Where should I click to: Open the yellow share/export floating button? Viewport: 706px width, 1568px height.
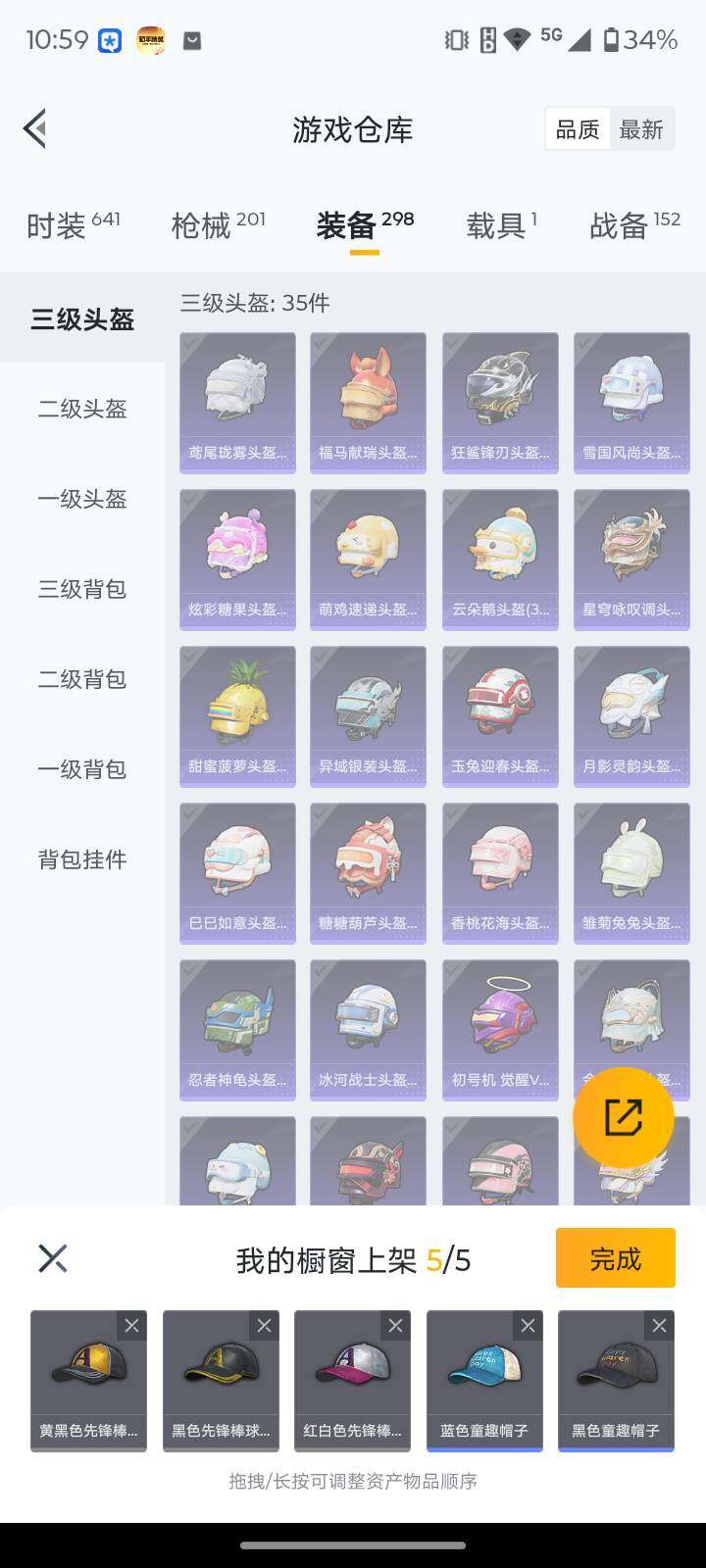coord(623,1118)
